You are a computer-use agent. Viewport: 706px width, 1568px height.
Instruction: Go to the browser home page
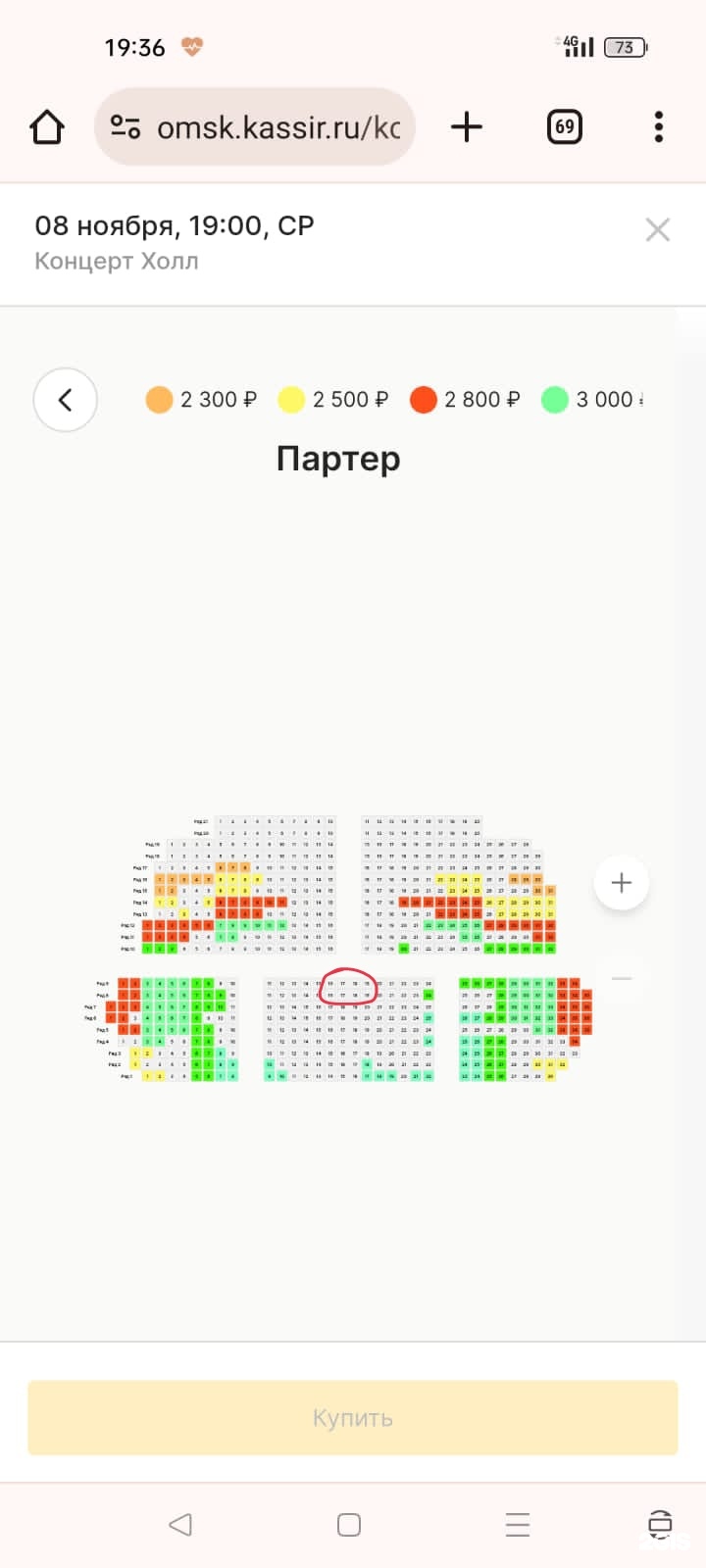tap(47, 127)
